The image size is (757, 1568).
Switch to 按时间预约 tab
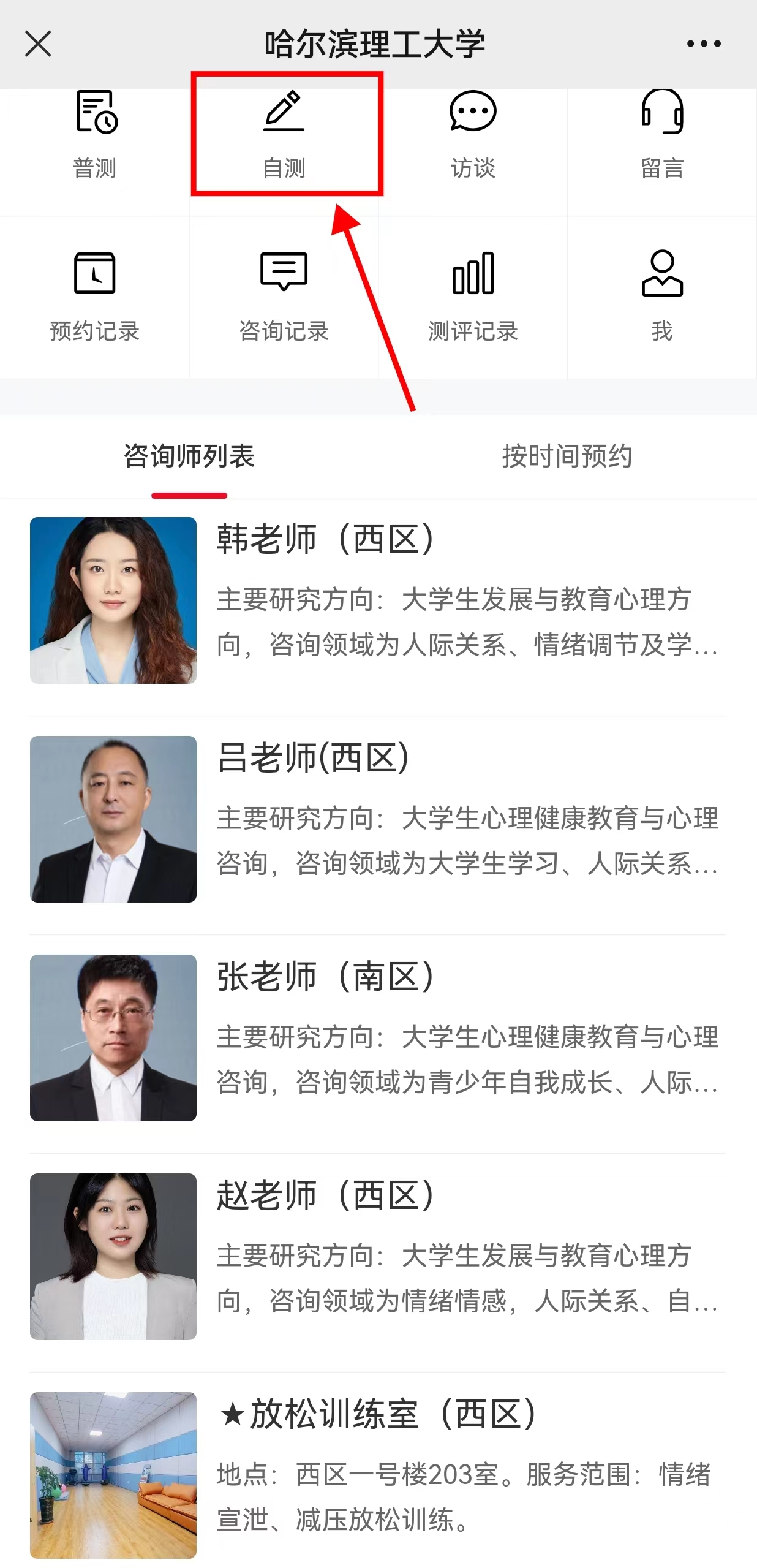[567, 456]
